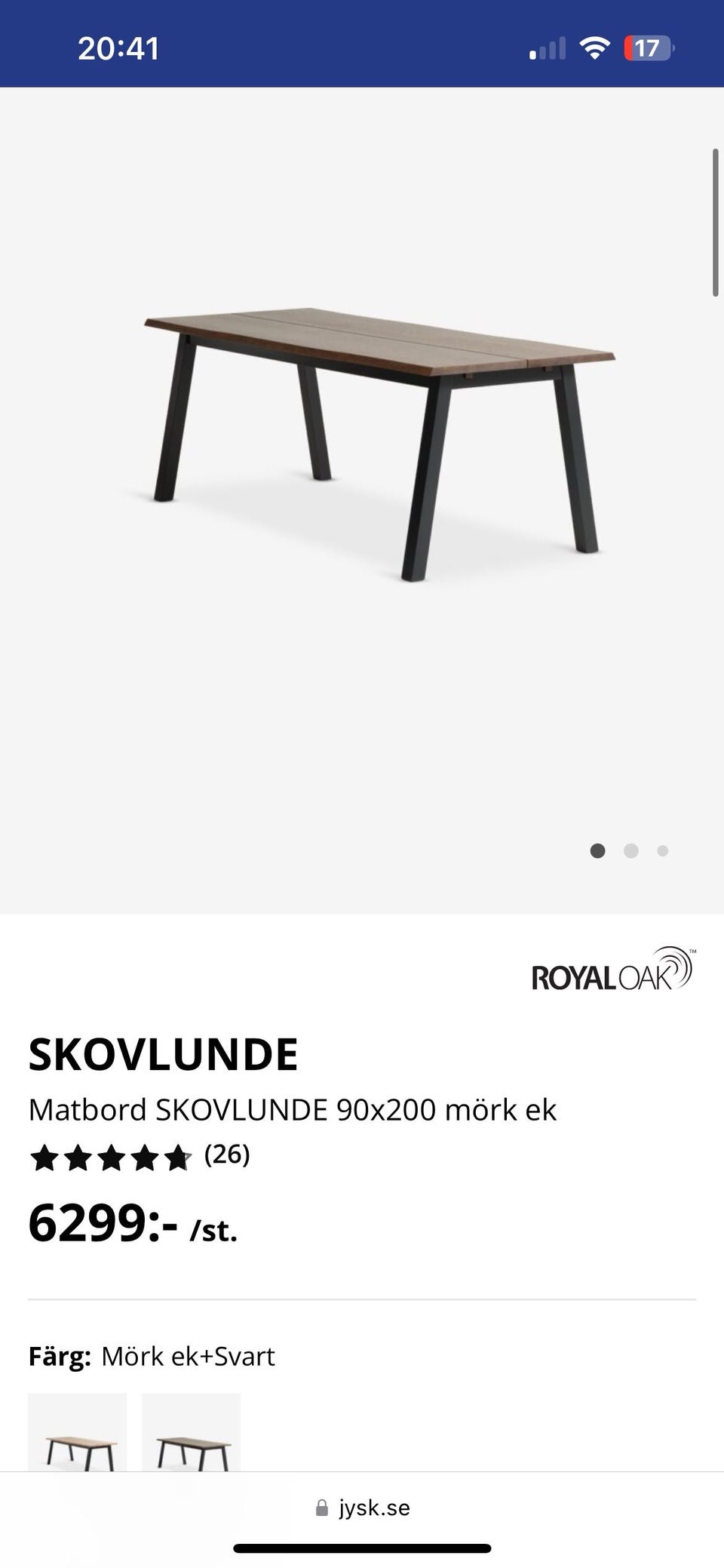Tap the cellular signal indicator
Image resolution: width=724 pixels, height=1568 pixels.
545,48
